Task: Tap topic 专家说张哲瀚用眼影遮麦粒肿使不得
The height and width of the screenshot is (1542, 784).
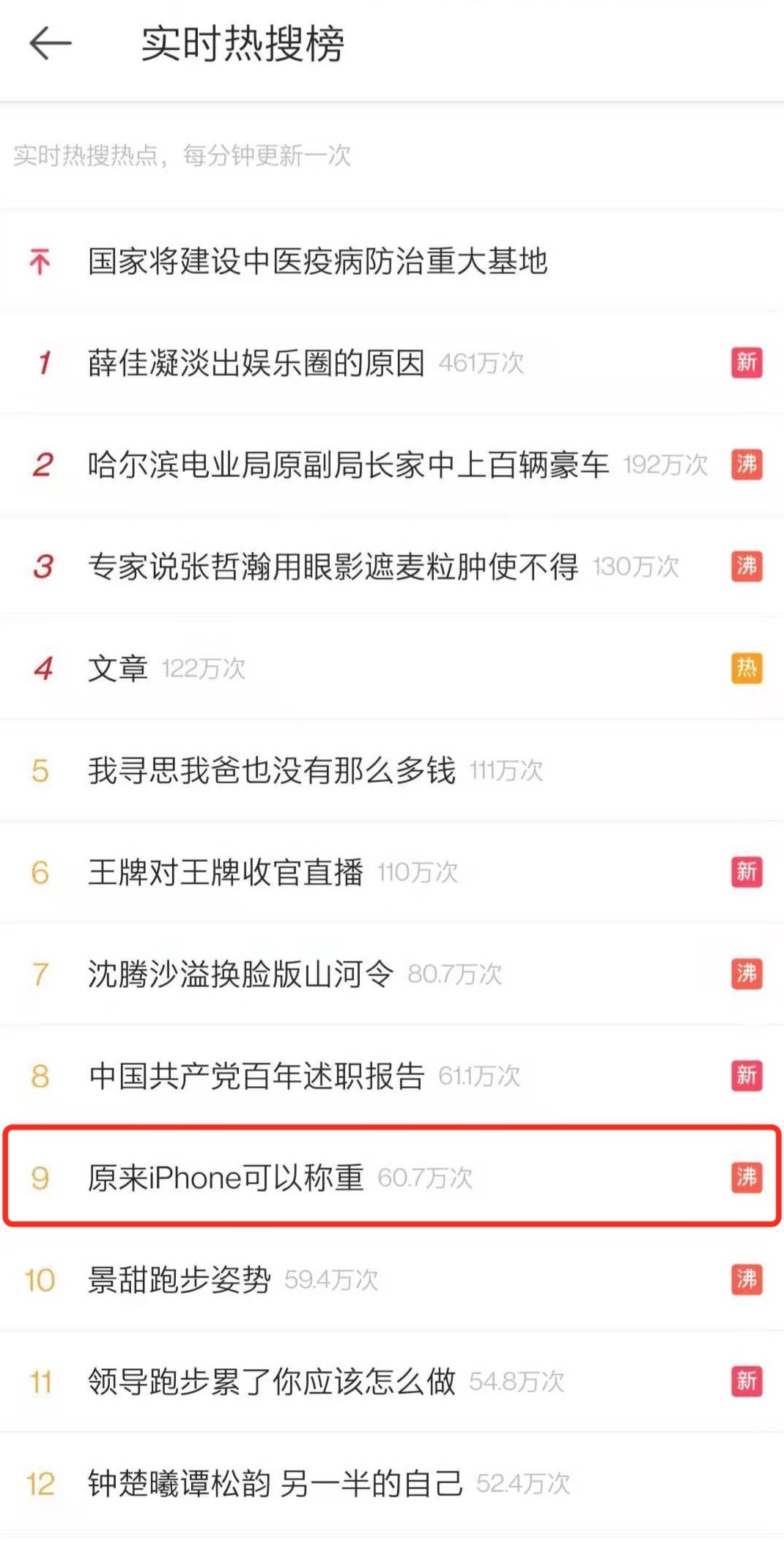Action: click(x=333, y=567)
